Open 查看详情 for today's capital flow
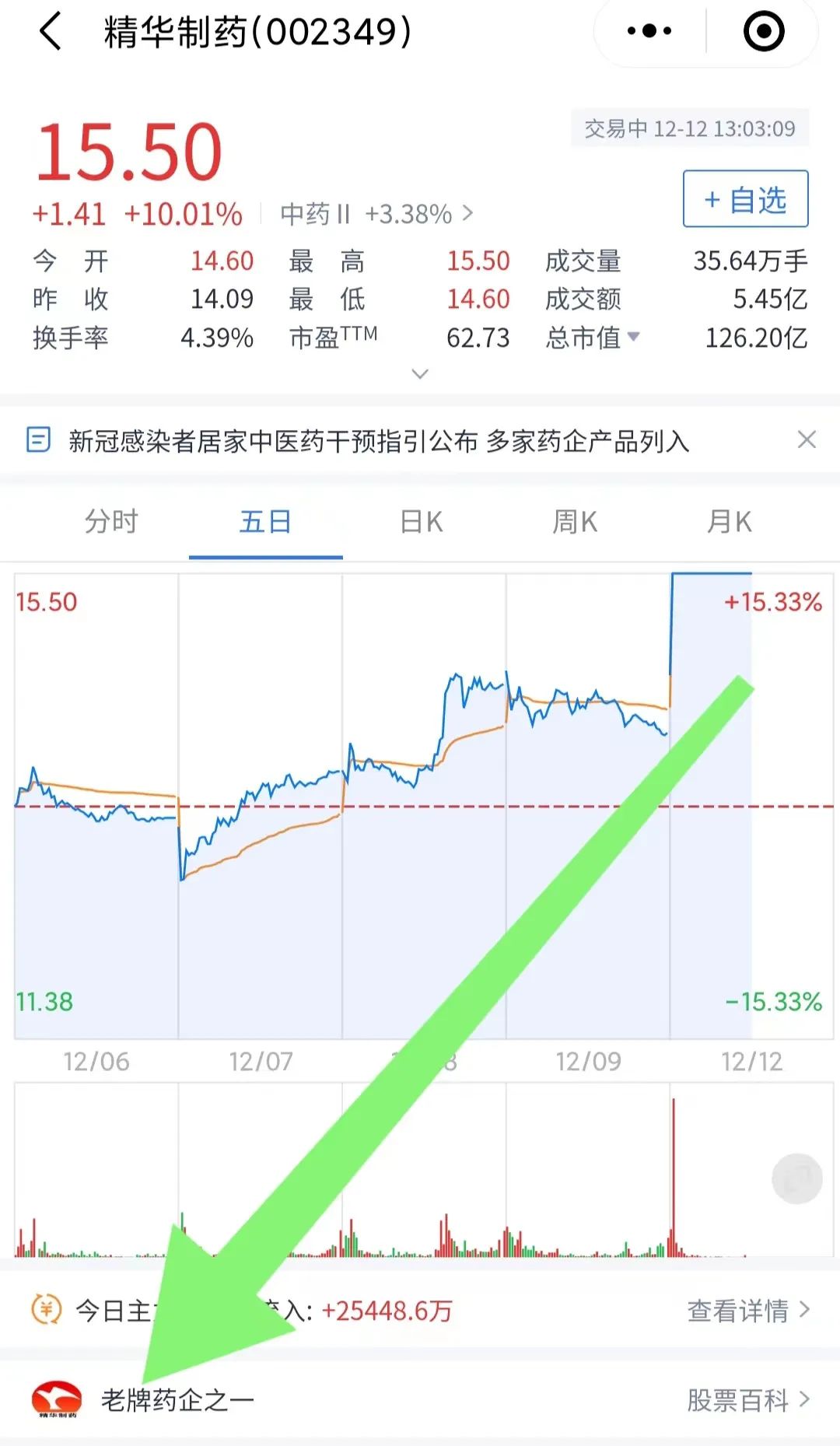This screenshot has height=1446, width=840. tap(748, 1311)
